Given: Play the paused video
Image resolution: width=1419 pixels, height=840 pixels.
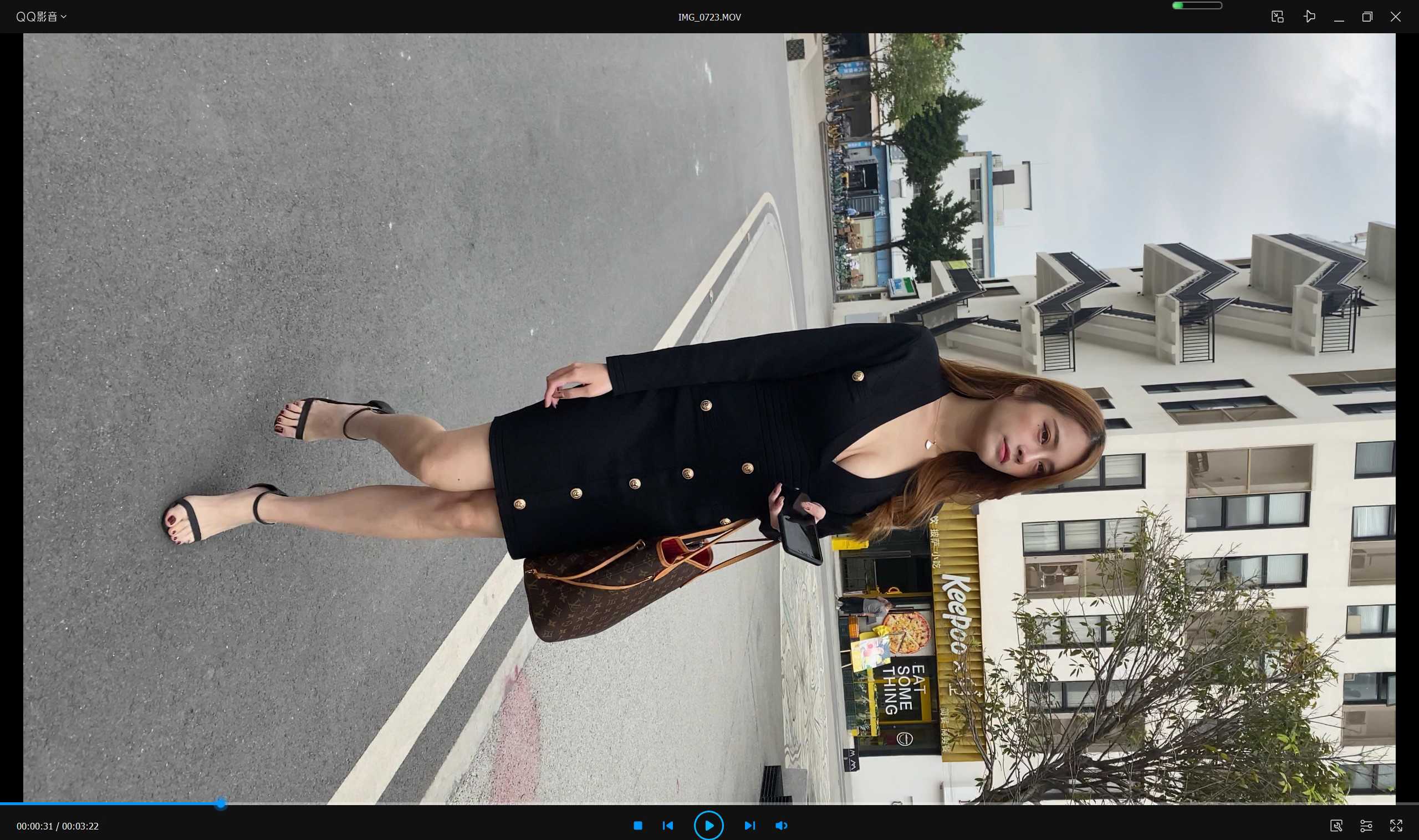Looking at the screenshot, I should [x=709, y=825].
